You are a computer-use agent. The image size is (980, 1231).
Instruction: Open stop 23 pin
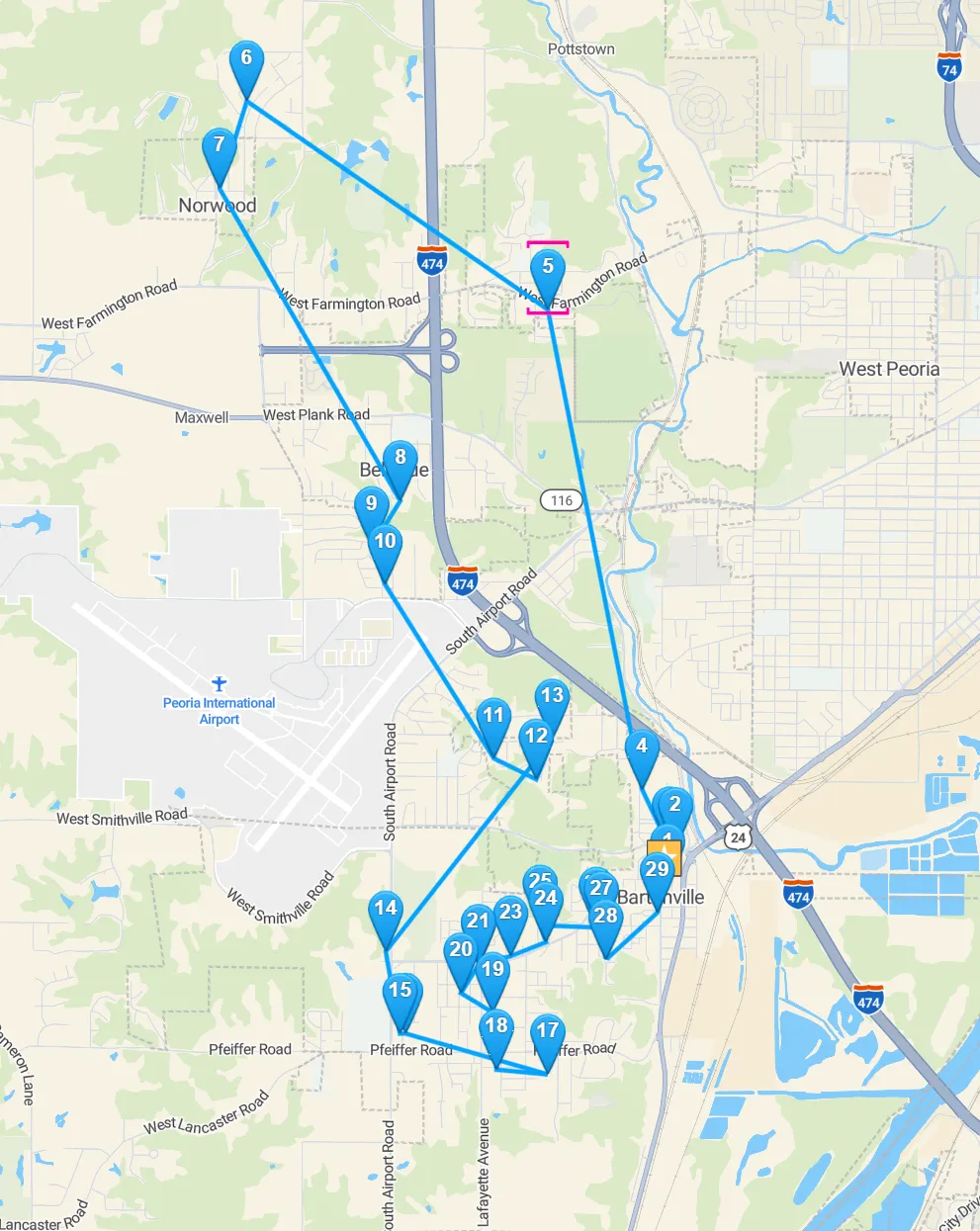click(510, 916)
